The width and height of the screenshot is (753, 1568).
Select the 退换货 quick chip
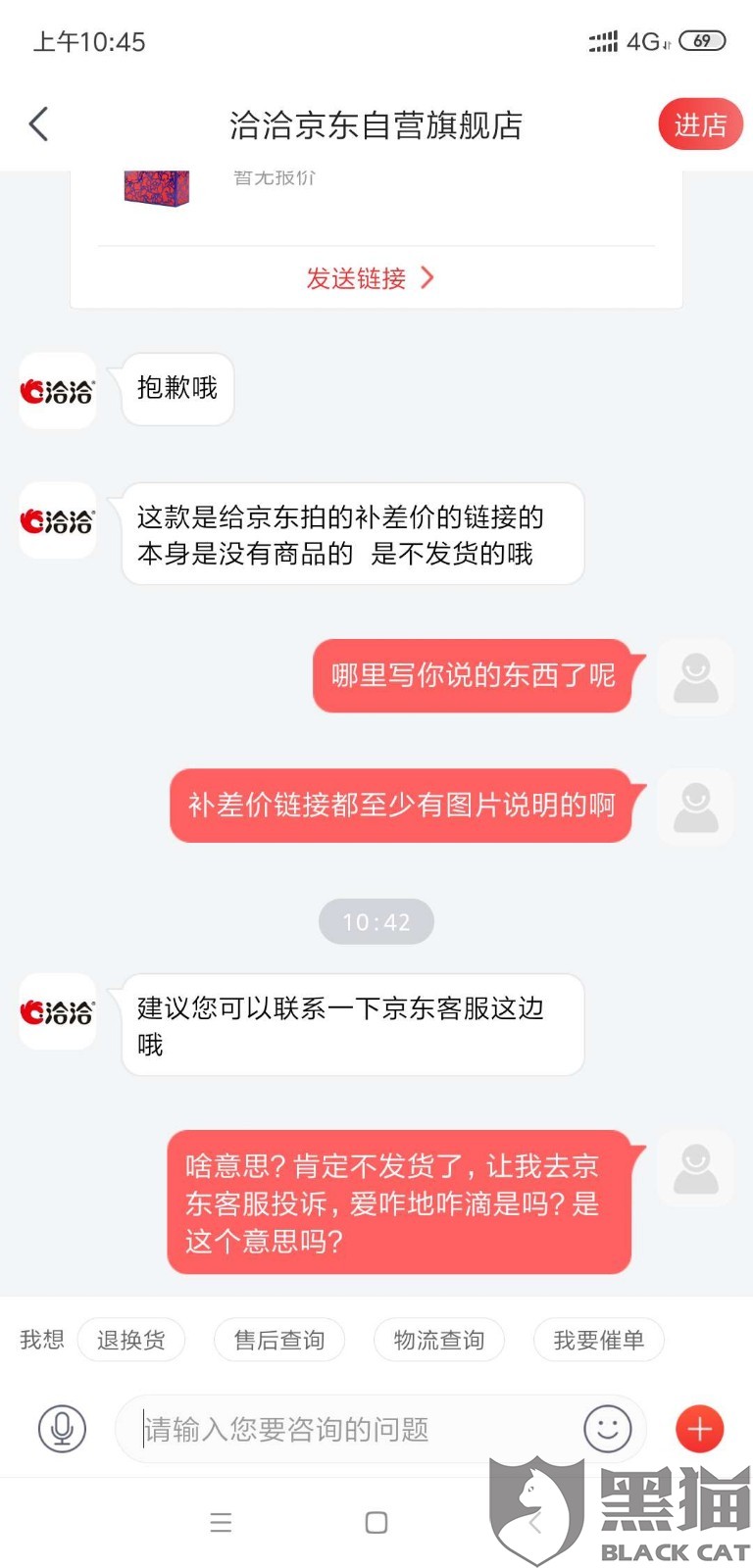coord(131,1340)
